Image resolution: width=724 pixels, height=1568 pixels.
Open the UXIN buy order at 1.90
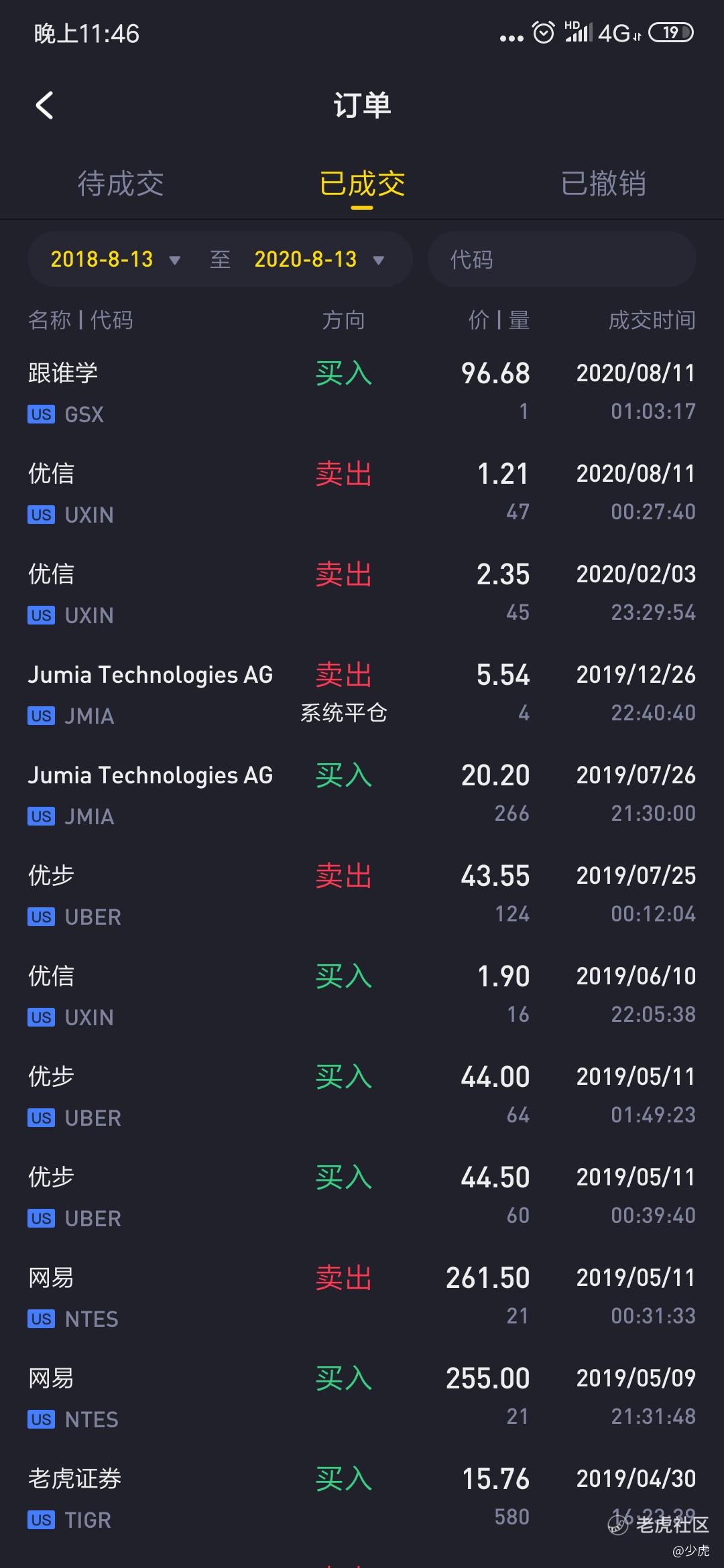362,995
